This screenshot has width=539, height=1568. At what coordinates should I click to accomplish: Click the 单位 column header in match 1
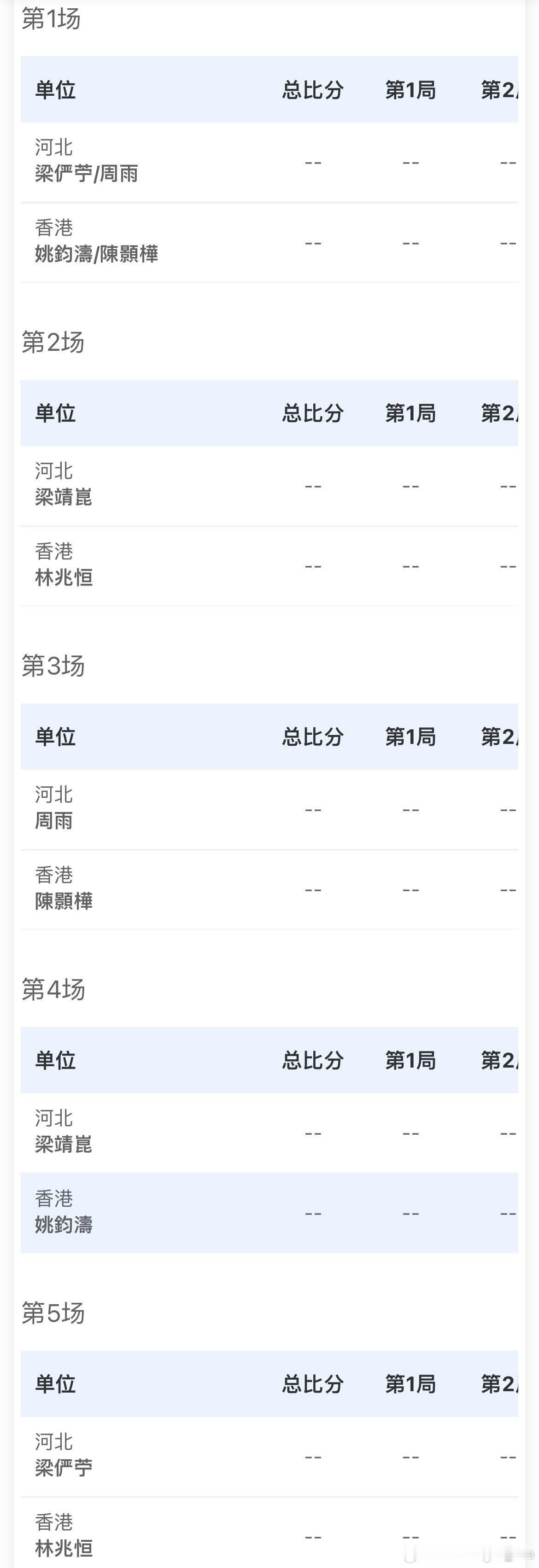pyautogui.click(x=55, y=91)
